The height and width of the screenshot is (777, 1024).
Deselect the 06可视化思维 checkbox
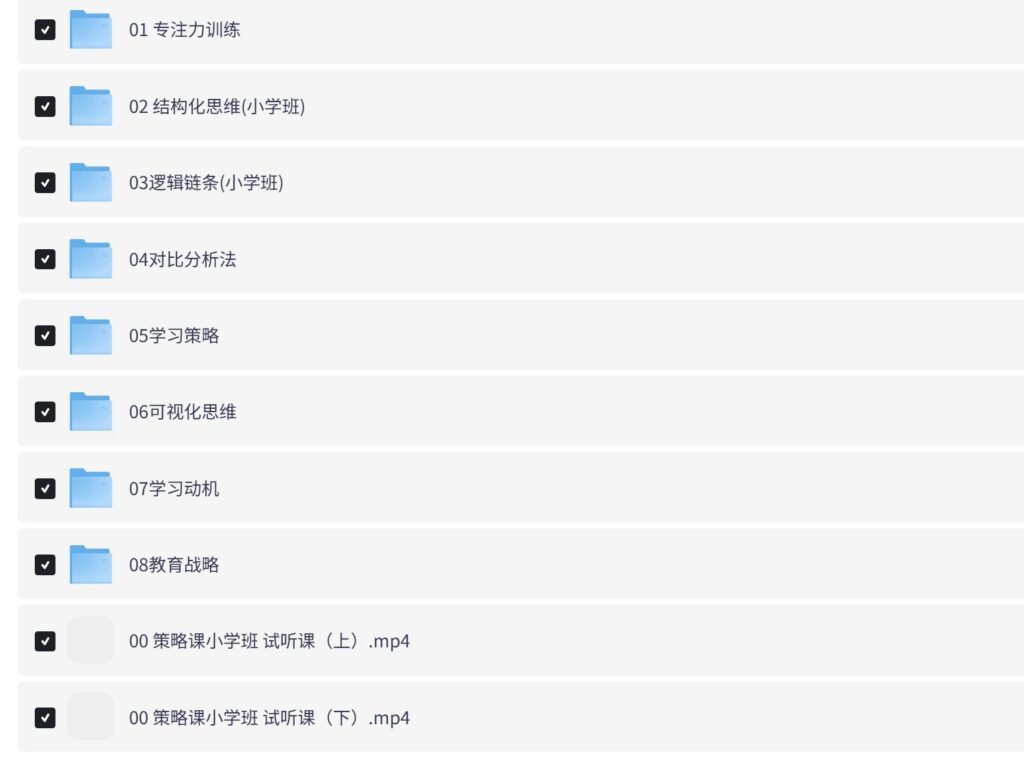45,412
